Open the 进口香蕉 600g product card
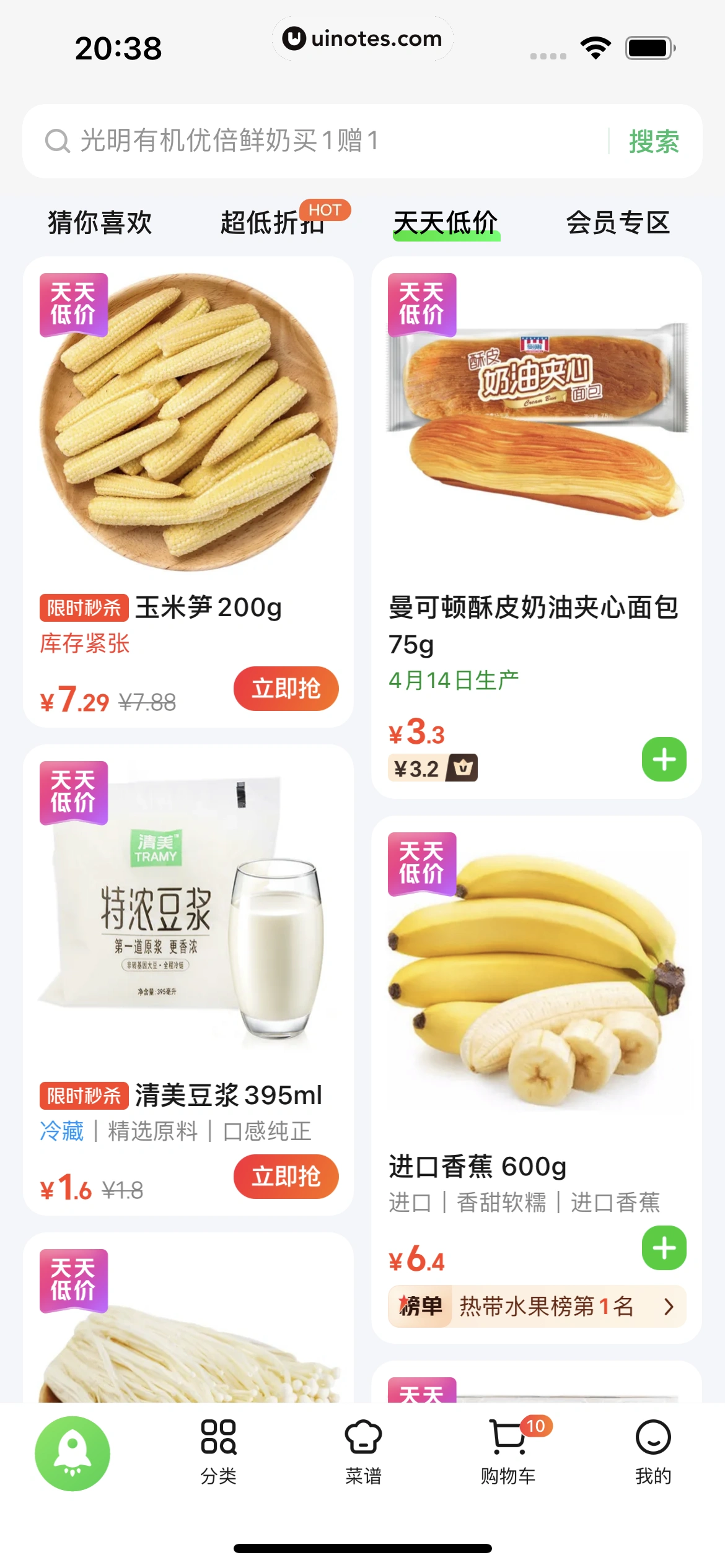The width and height of the screenshot is (725, 1568). tap(536, 991)
